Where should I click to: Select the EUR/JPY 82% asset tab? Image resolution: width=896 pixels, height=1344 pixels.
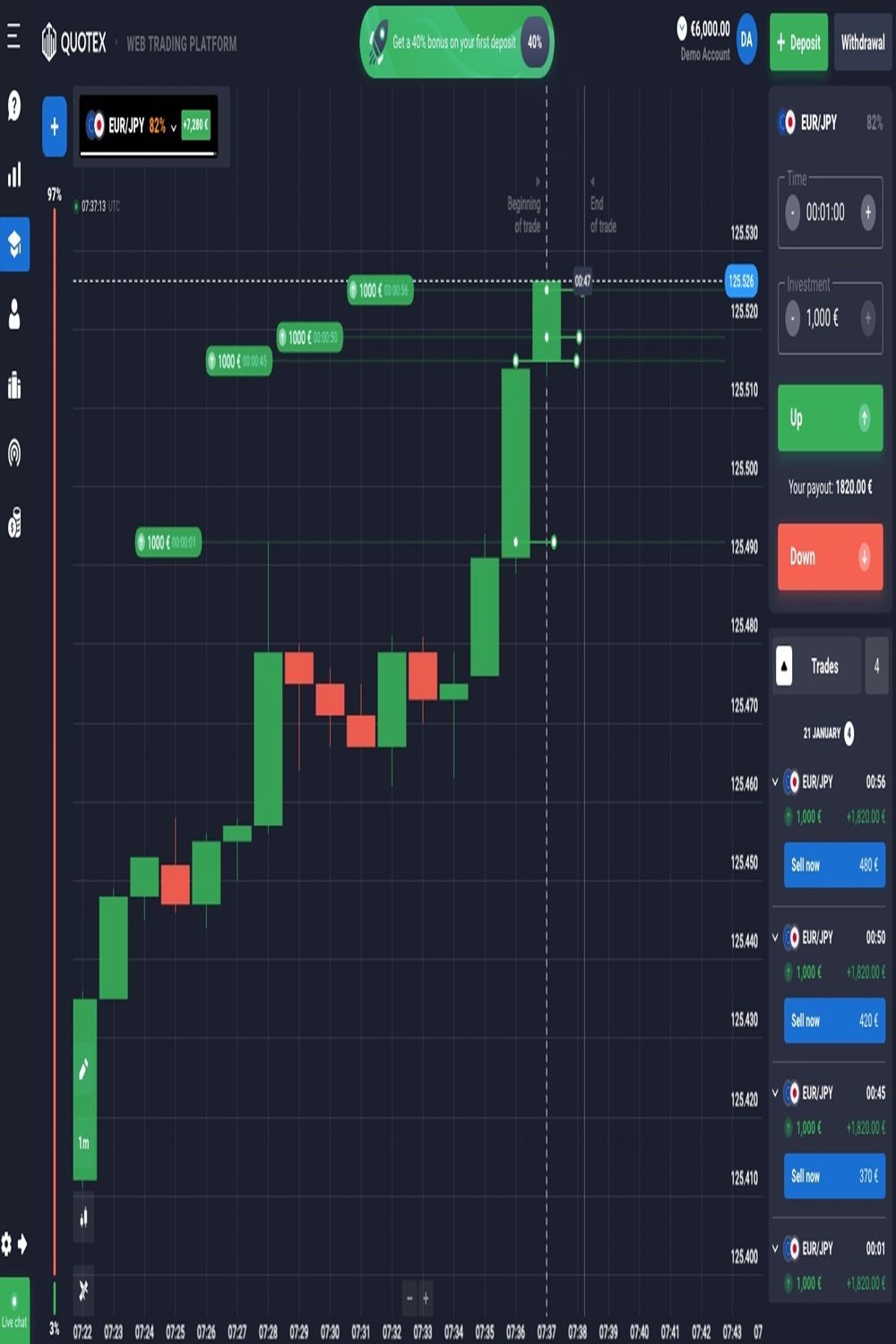pyautogui.click(x=149, y=126)
